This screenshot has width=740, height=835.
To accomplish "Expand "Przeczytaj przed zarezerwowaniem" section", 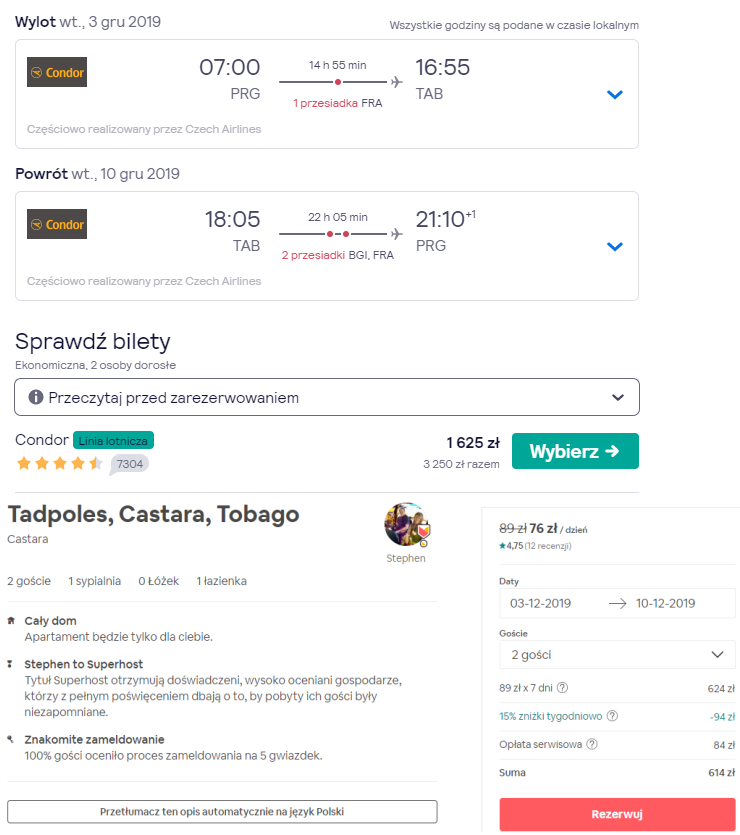I will 327,397.
